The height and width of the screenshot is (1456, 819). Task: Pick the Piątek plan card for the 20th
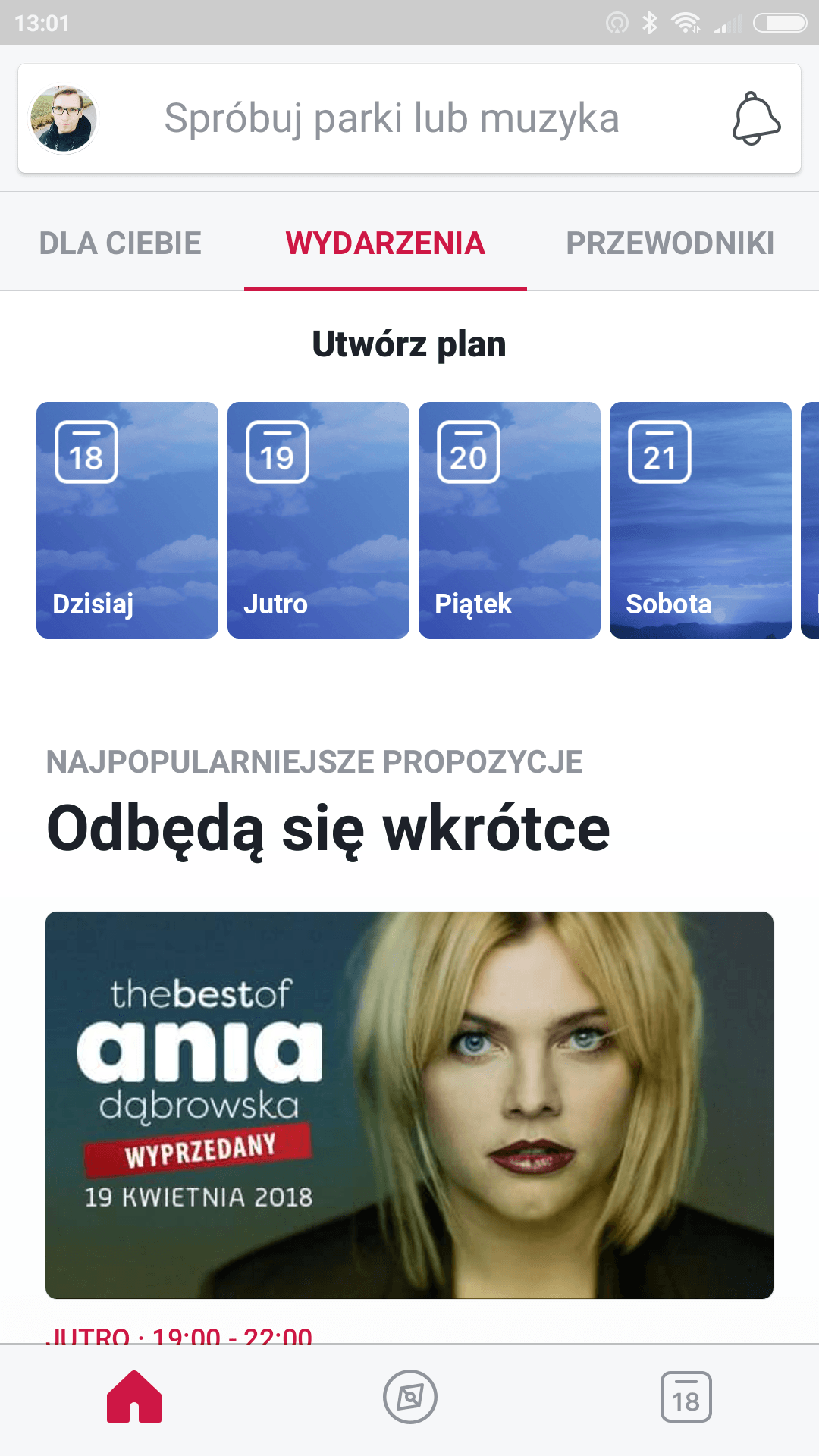pyautogui.click(x=510, y=520)
